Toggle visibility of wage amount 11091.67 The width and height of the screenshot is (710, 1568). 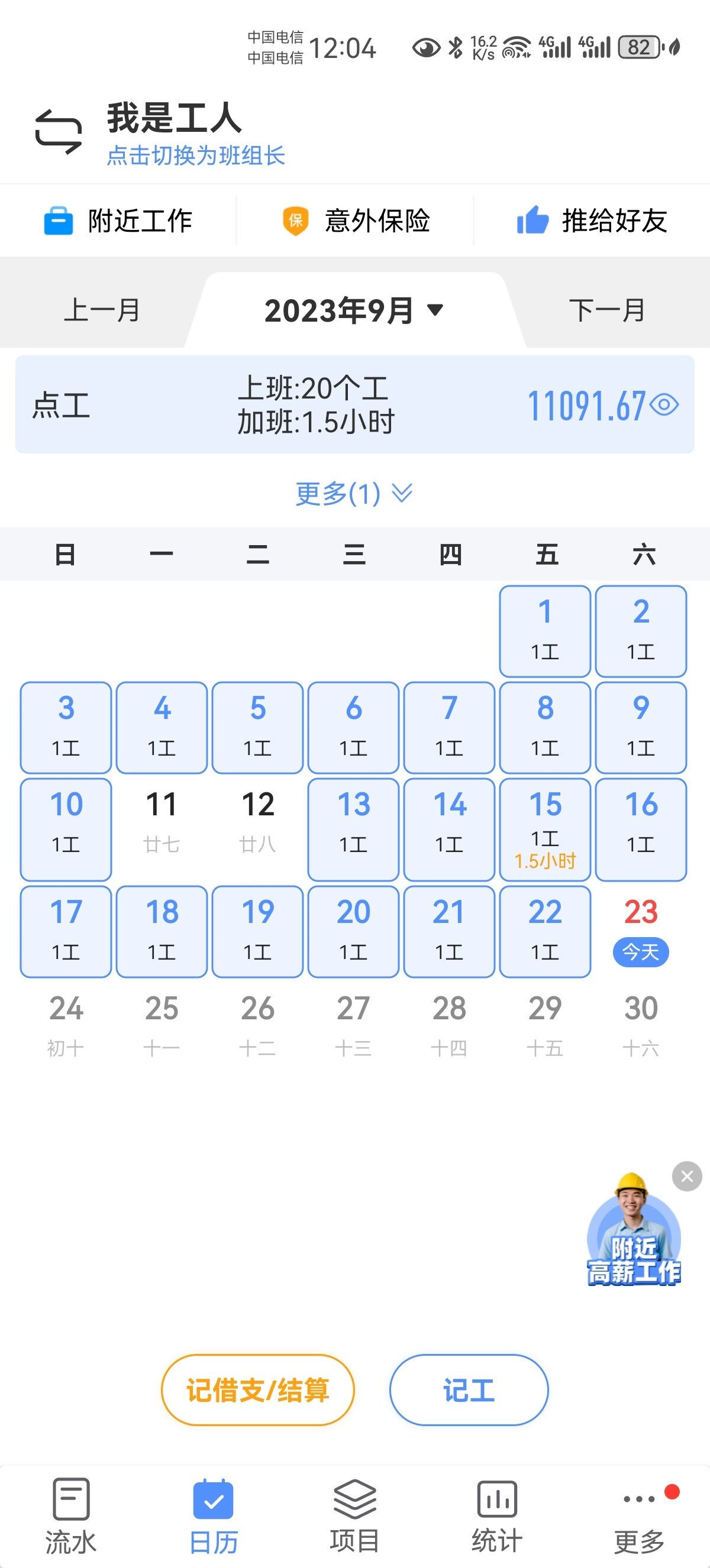664,405
